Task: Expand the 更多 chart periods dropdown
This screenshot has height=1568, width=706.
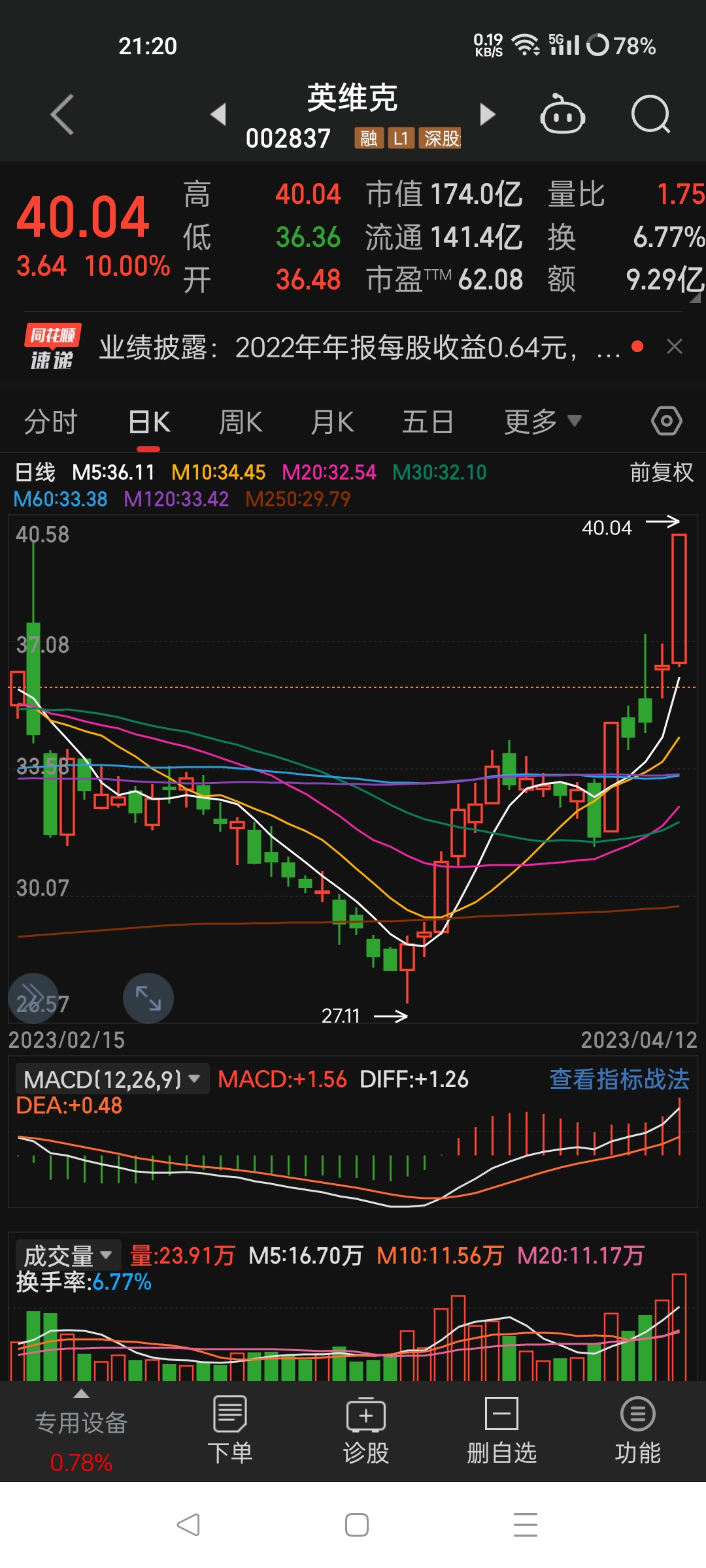Action: point(543,421)
